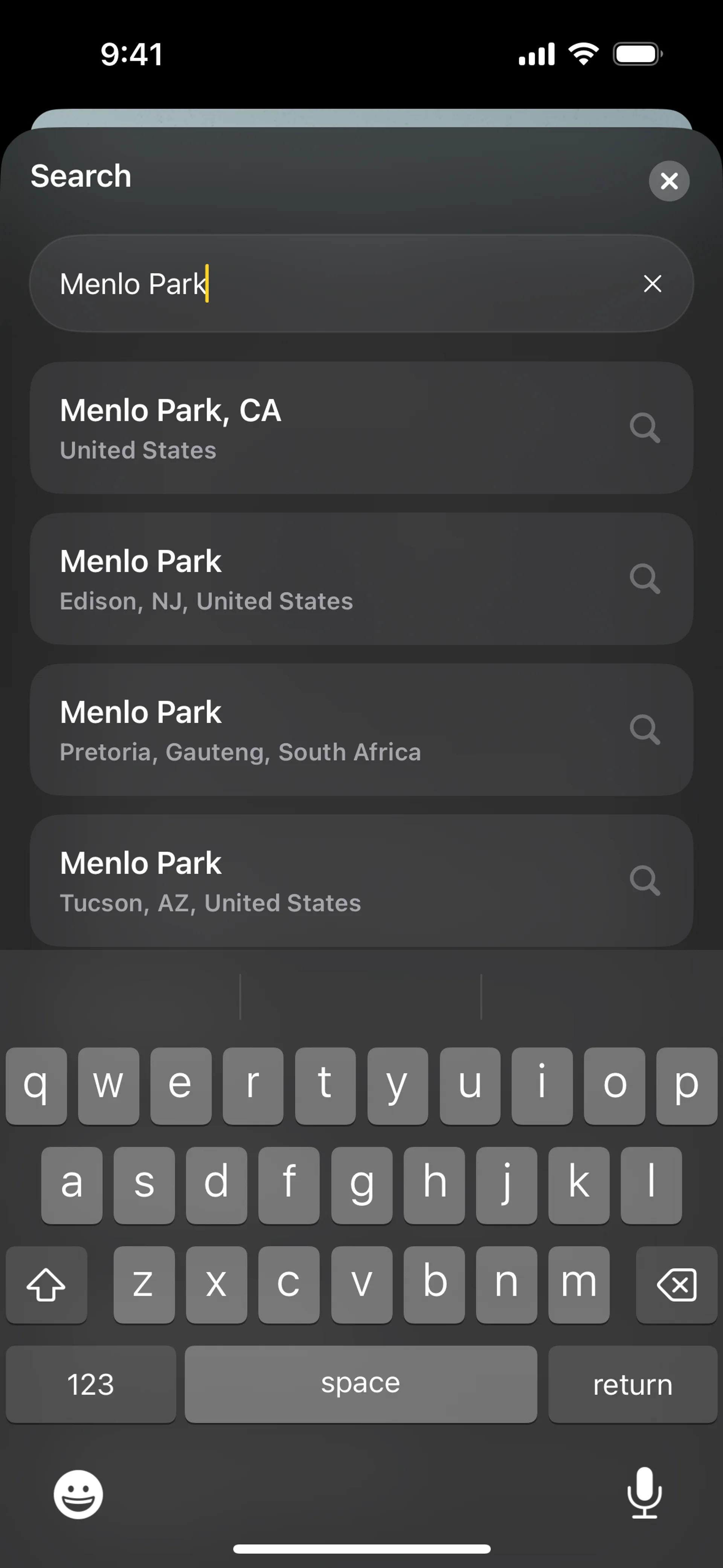Focus the Menlo Park search field

[x=341, y=284]
